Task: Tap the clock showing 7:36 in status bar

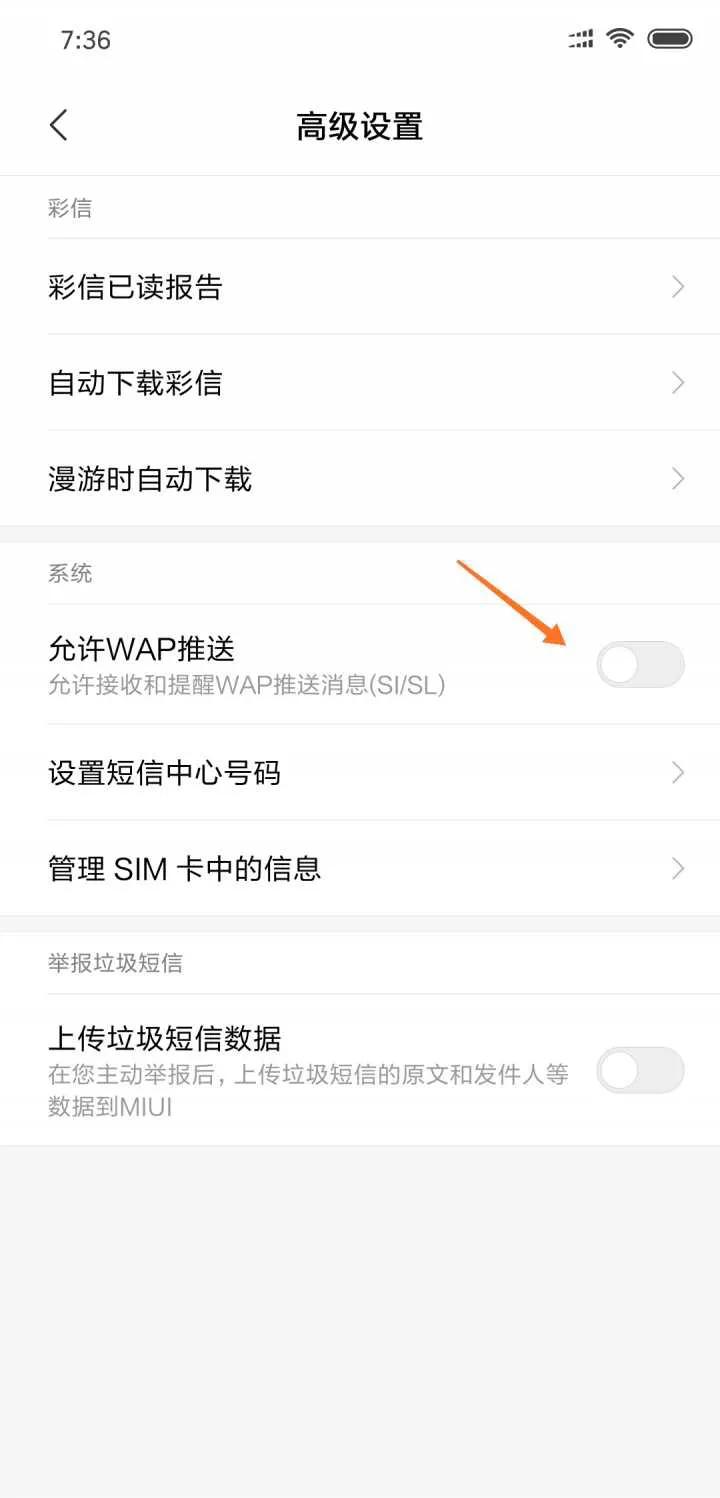Action: click(x=86, y=40)
